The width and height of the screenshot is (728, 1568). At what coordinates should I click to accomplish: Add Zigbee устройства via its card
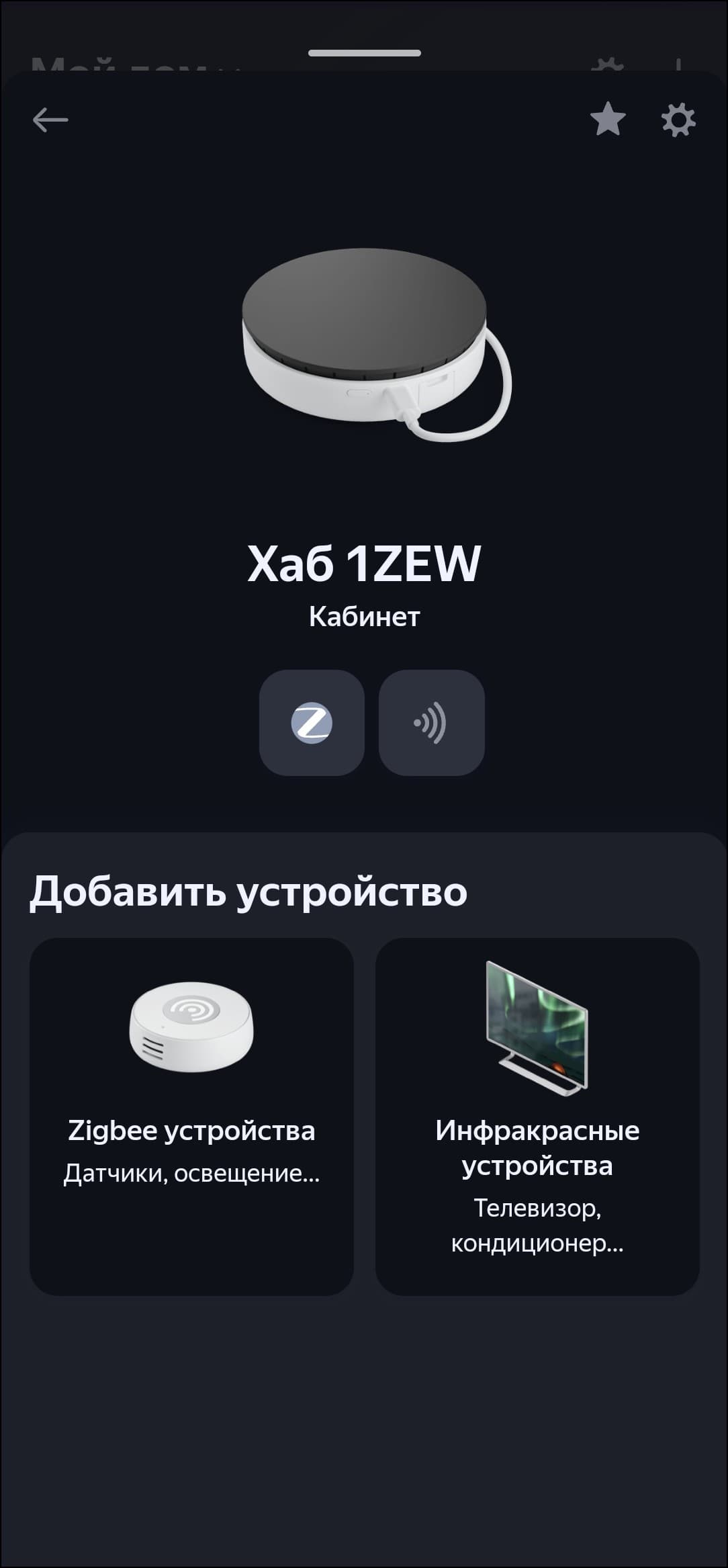191,1115
